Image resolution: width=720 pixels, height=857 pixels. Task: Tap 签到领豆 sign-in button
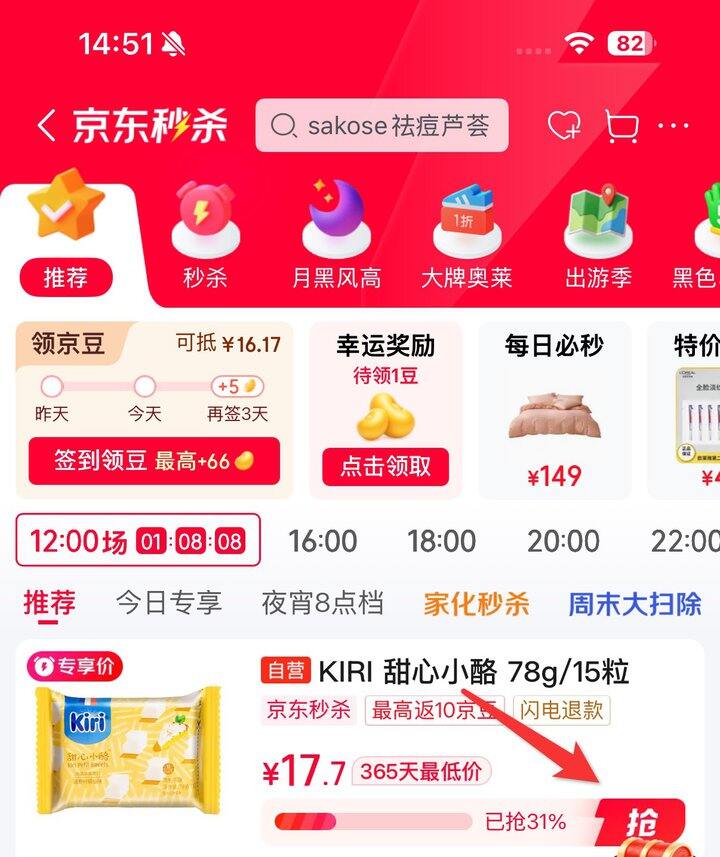(154, 461)
